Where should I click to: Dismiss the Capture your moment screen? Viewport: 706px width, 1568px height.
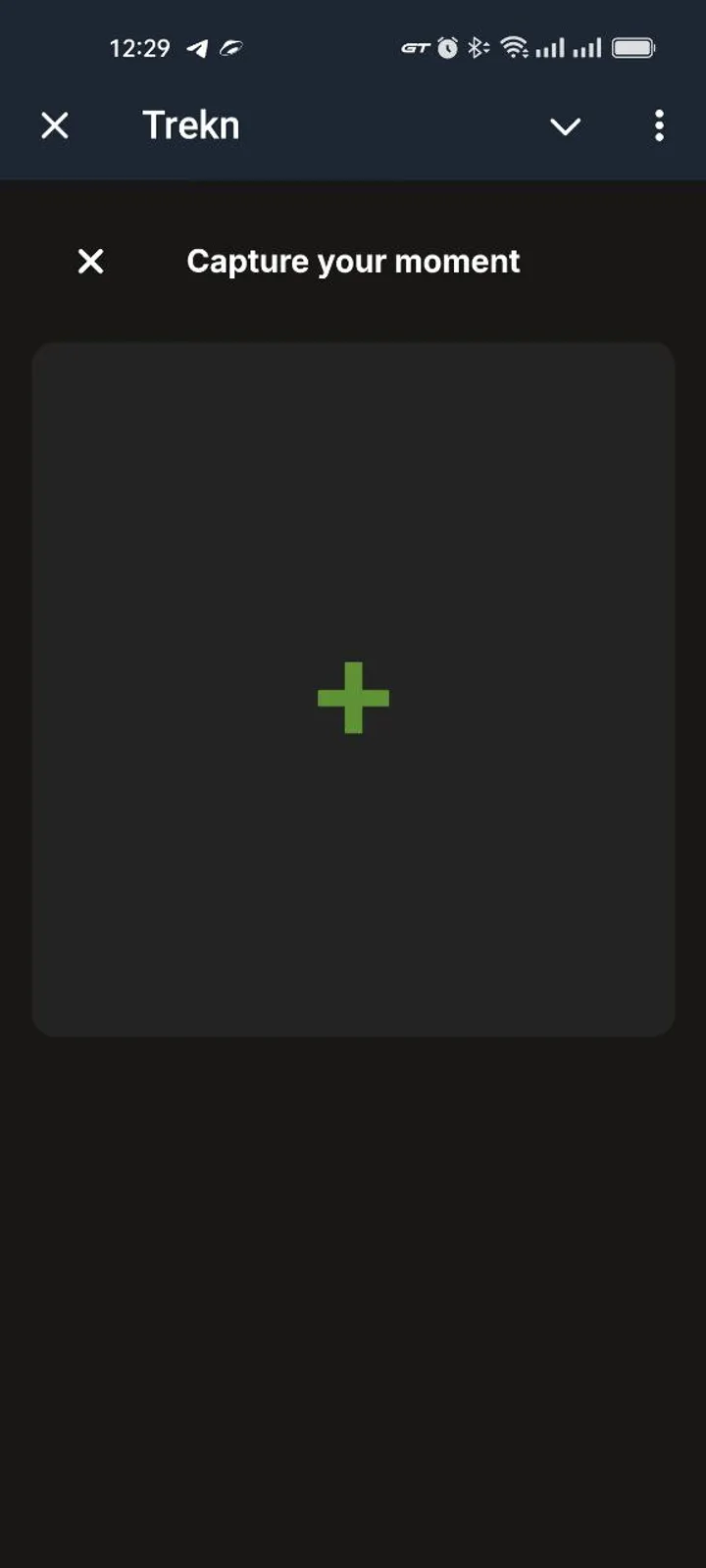point(90,261)
